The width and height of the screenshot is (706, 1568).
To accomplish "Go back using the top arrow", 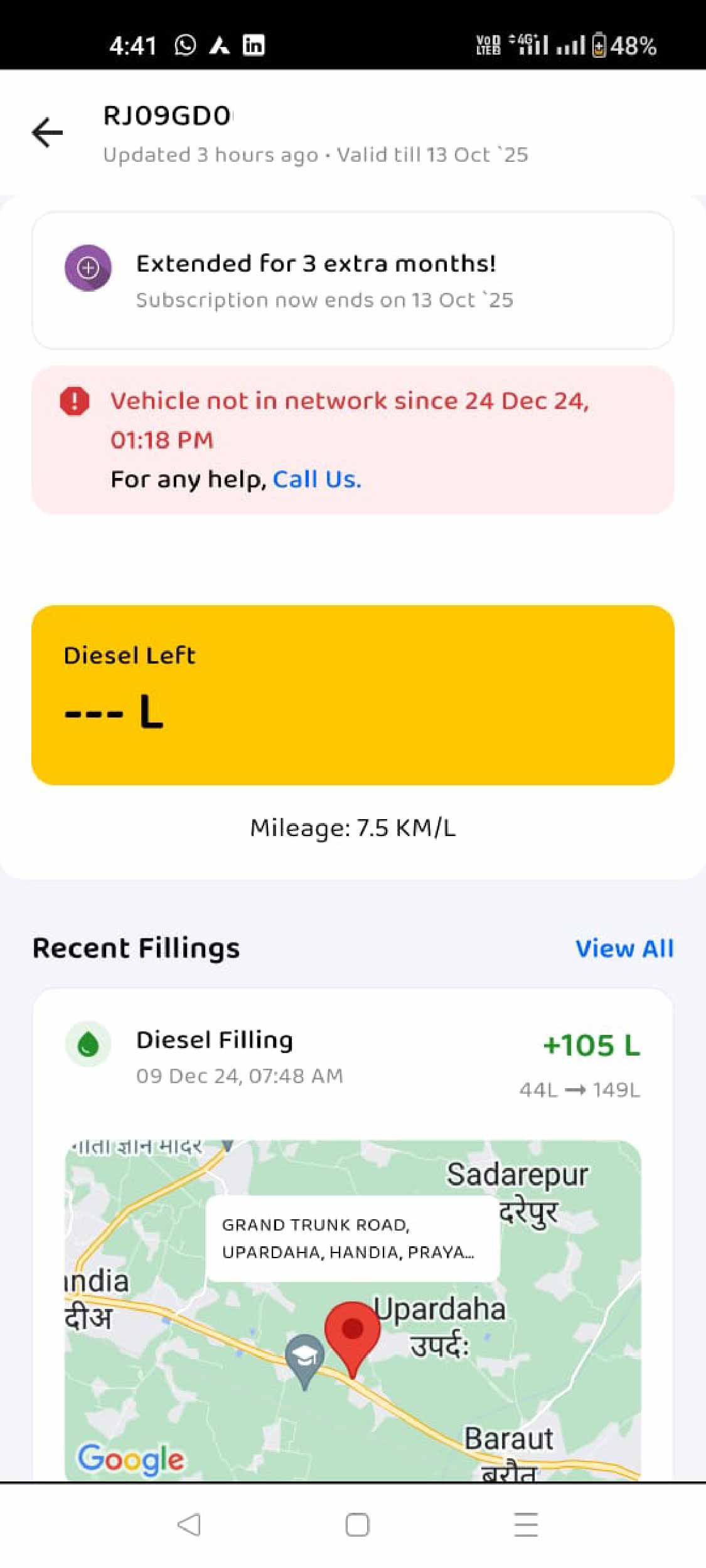I will [48, 132].
